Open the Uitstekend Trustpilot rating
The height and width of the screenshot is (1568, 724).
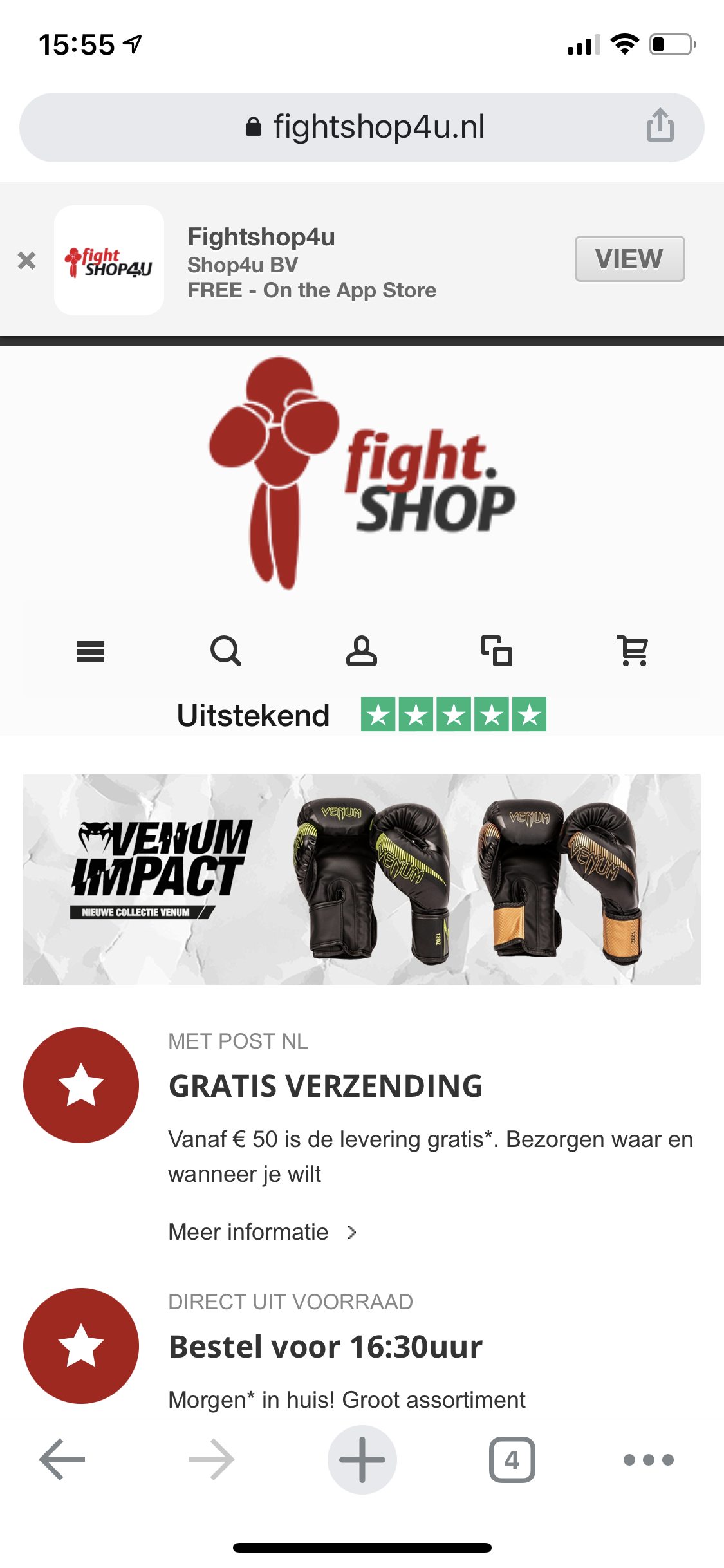coord(362,715)
